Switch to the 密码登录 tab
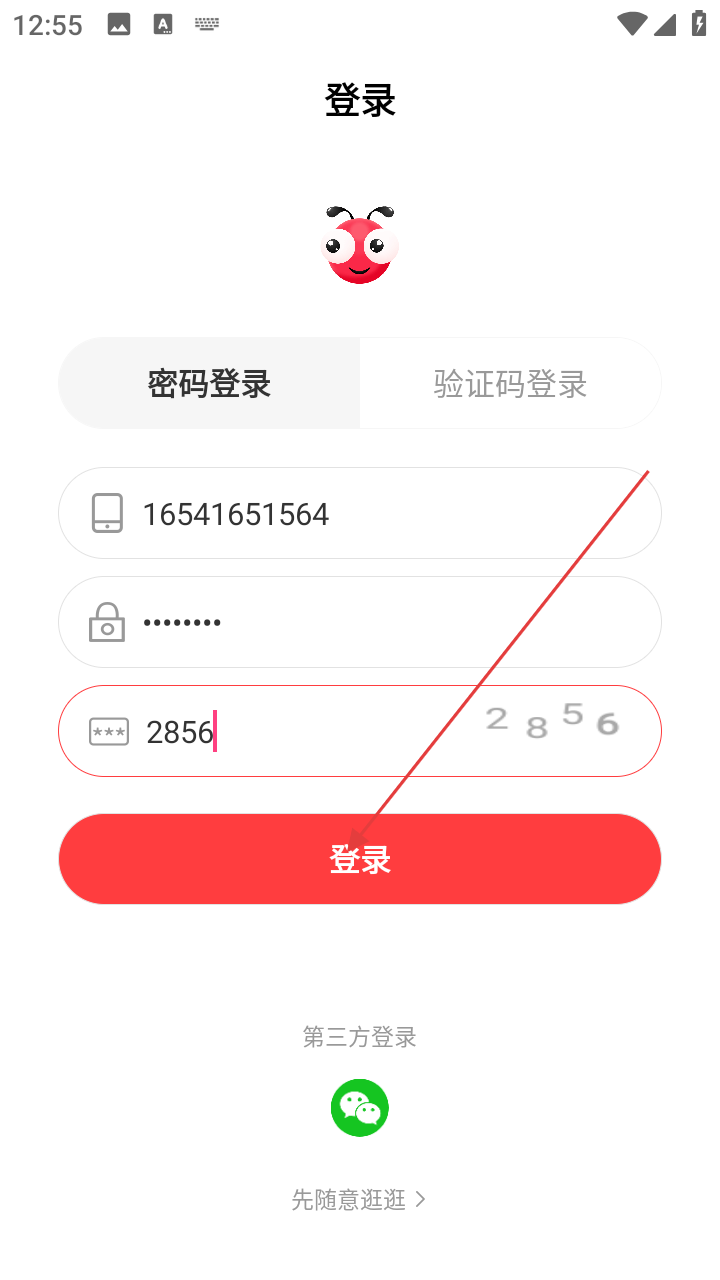Screen dimensions: 720x1280 209,384
